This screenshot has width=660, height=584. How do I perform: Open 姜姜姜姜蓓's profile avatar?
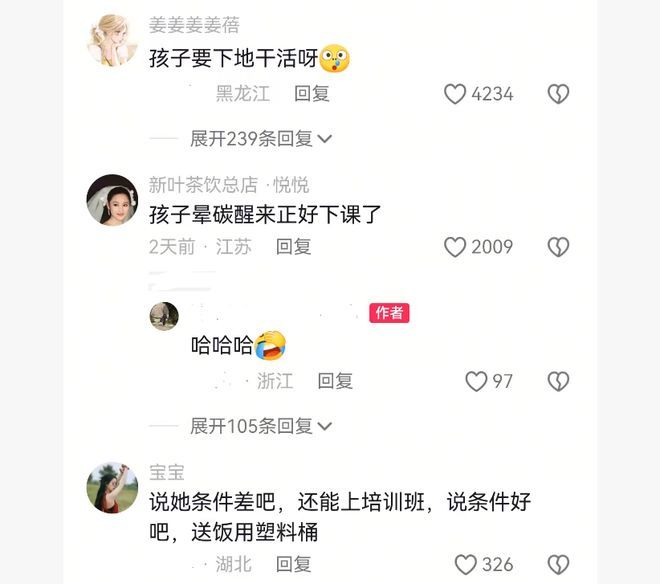111,41
